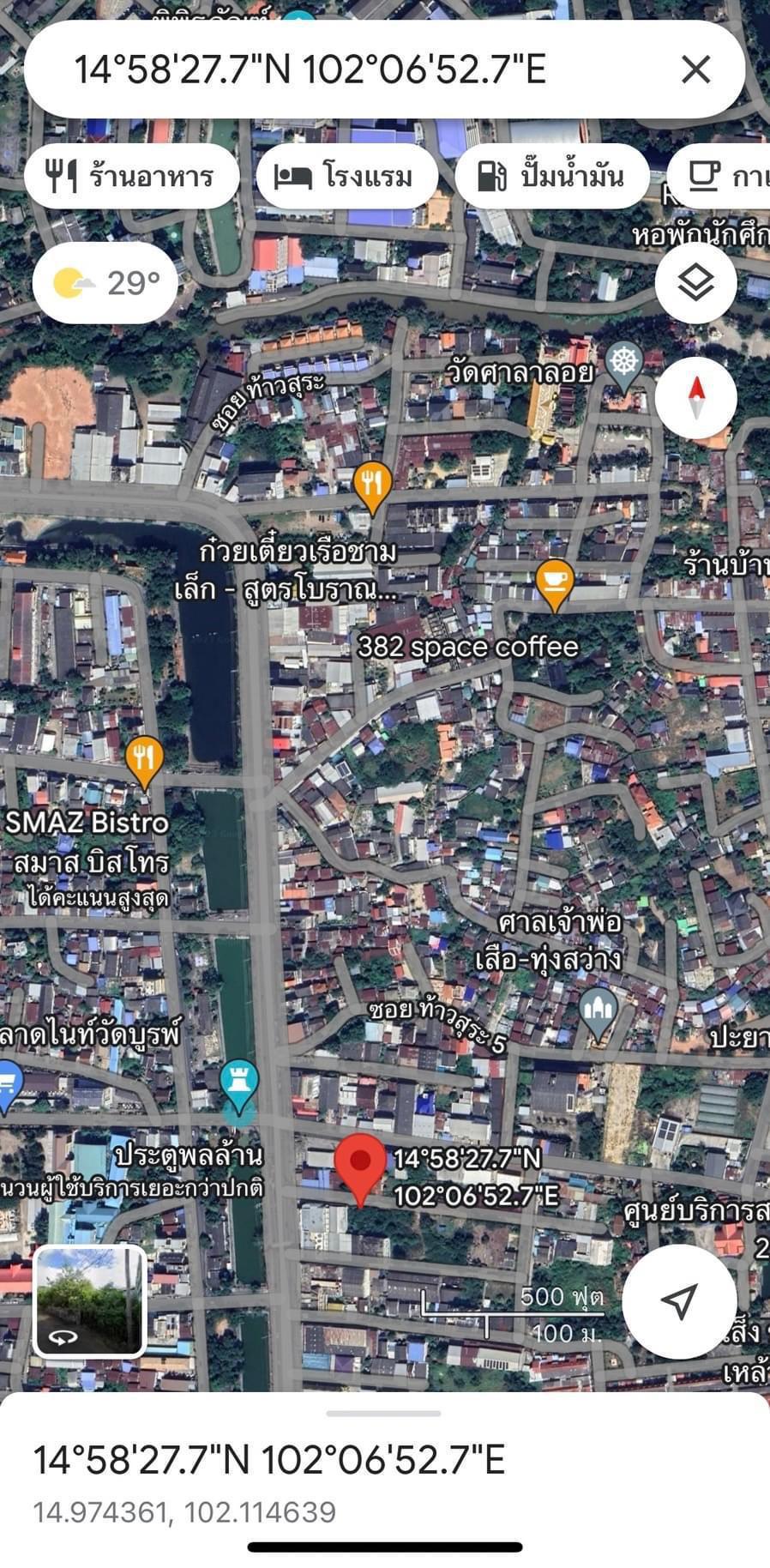Center map on my location
Viewport: 770px width, 1568px height.
tap(679, 1302)
